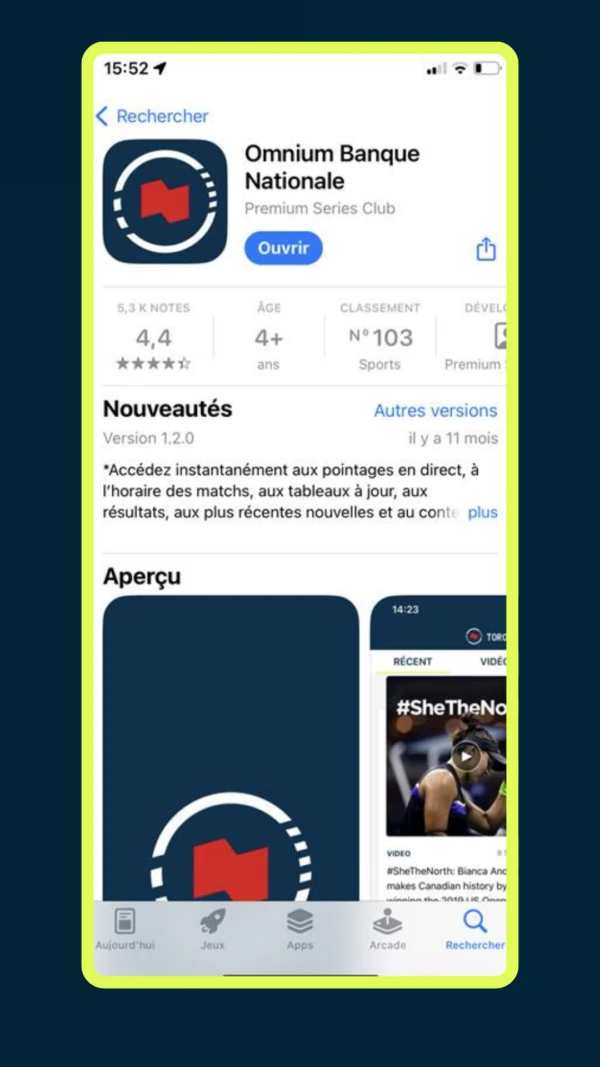Switch to the Jeux tab

(x=212, y=929)
